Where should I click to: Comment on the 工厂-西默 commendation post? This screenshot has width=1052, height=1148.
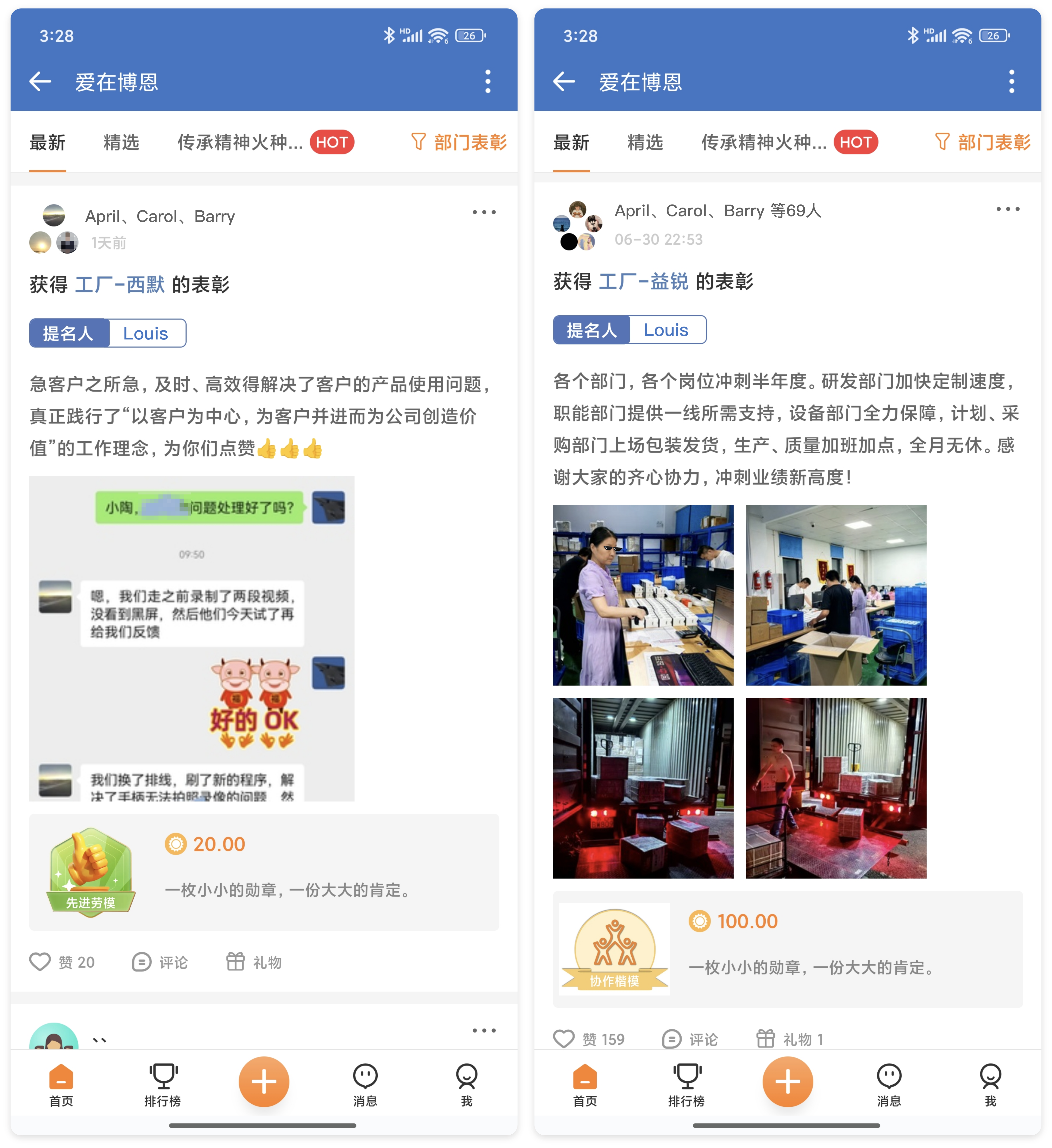[160, 962]
